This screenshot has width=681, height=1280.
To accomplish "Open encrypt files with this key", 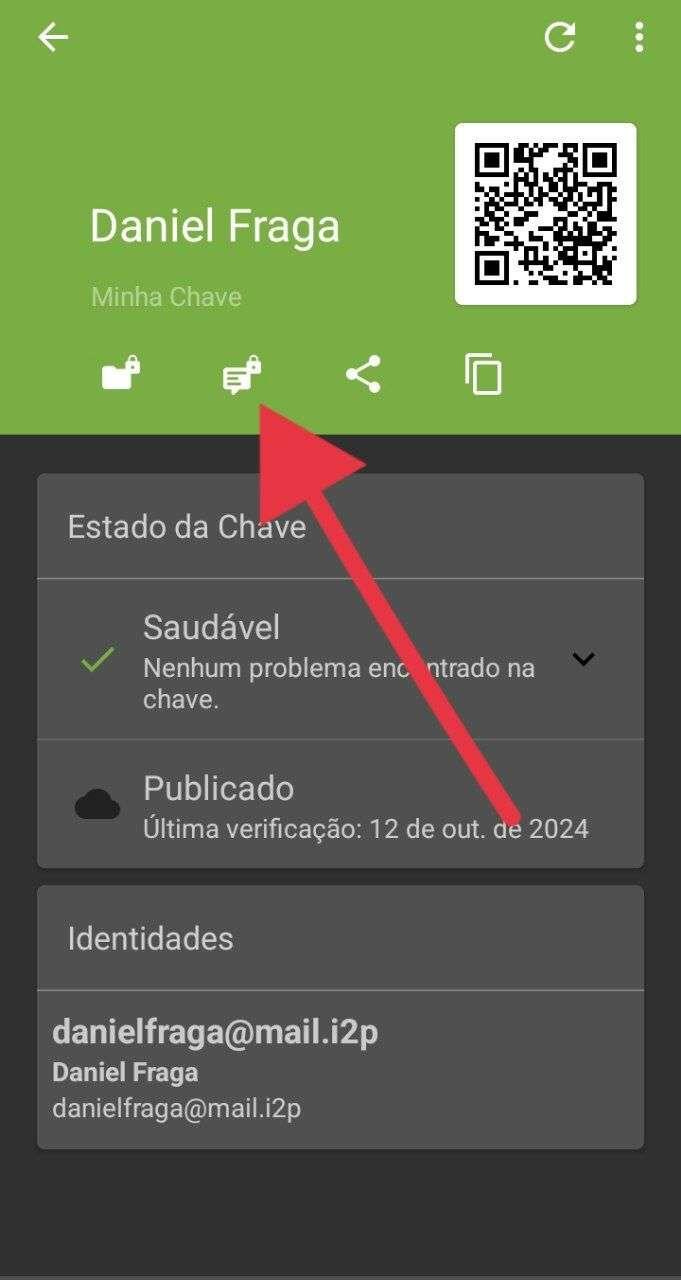I will point(121,375).
